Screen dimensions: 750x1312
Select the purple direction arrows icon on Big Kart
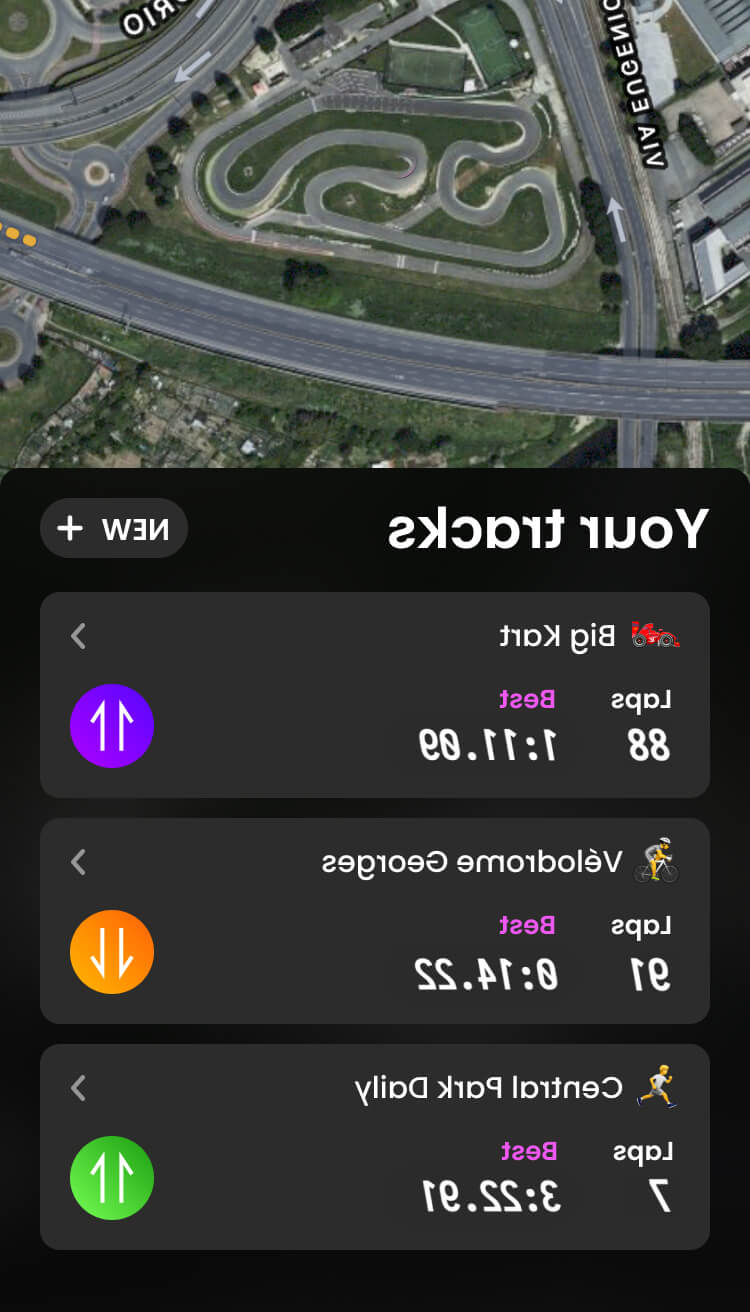[x=111, y=726]
